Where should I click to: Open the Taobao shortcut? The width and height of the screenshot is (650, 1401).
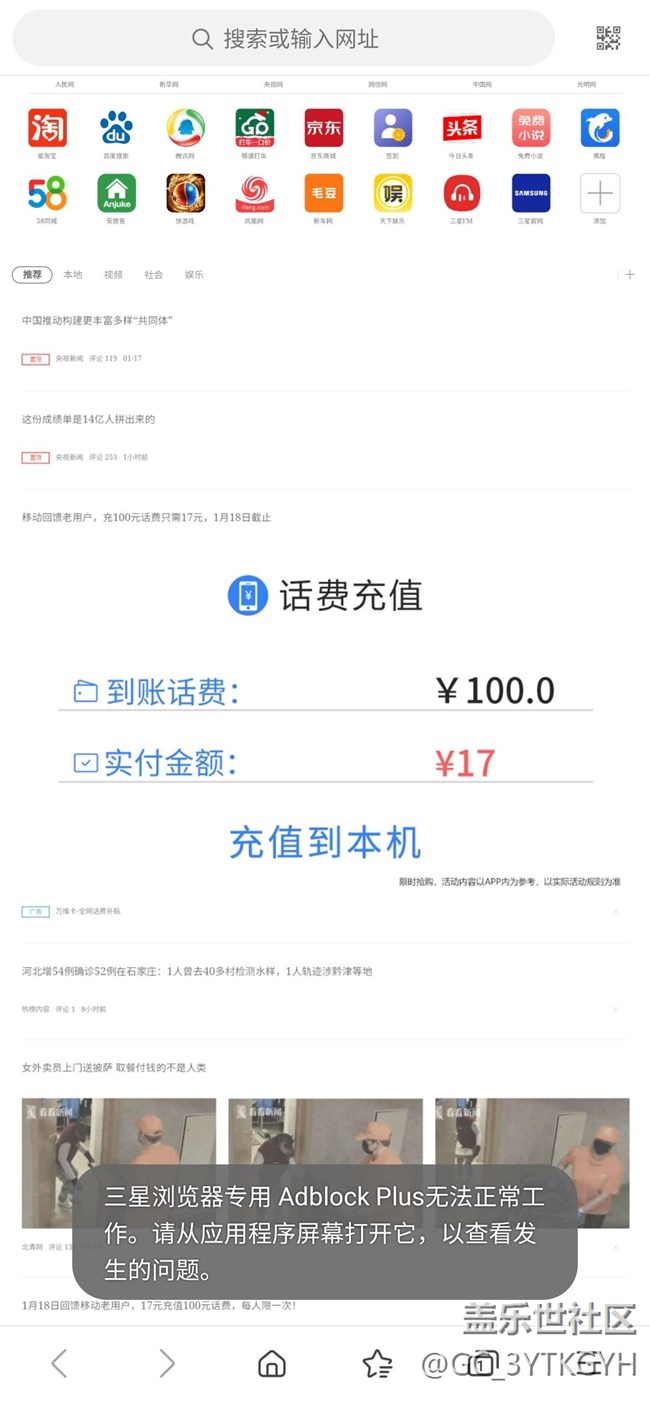pos(47,128)
